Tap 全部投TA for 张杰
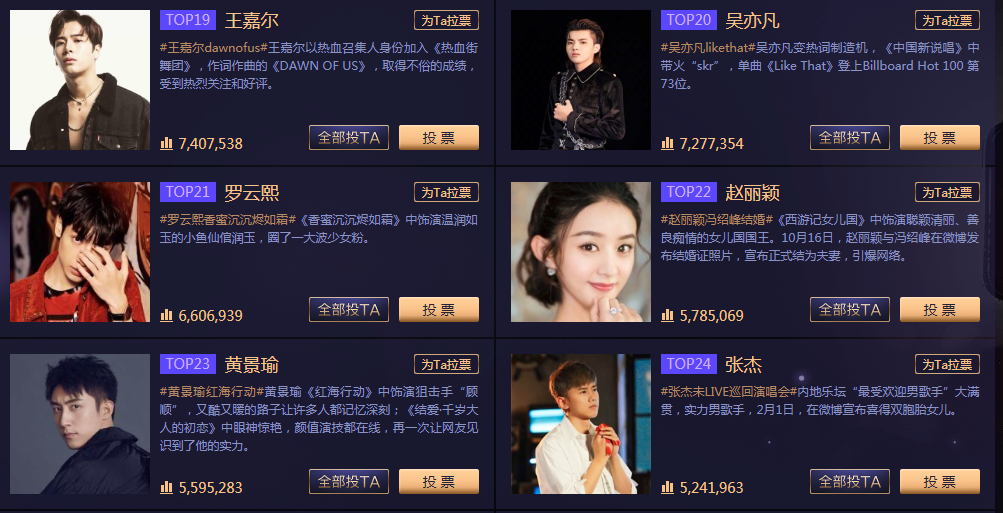 [850, 482]
